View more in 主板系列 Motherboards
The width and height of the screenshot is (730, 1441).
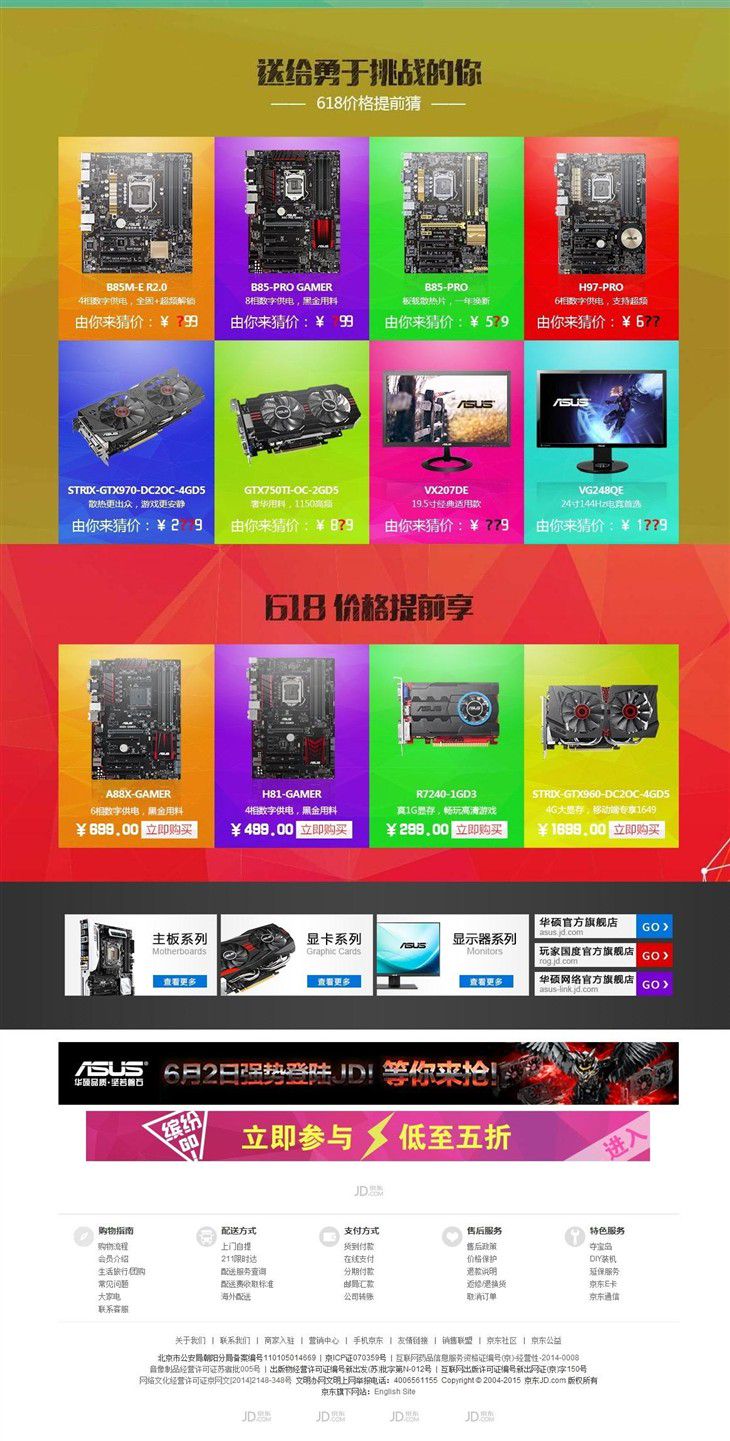coord(179,981)
